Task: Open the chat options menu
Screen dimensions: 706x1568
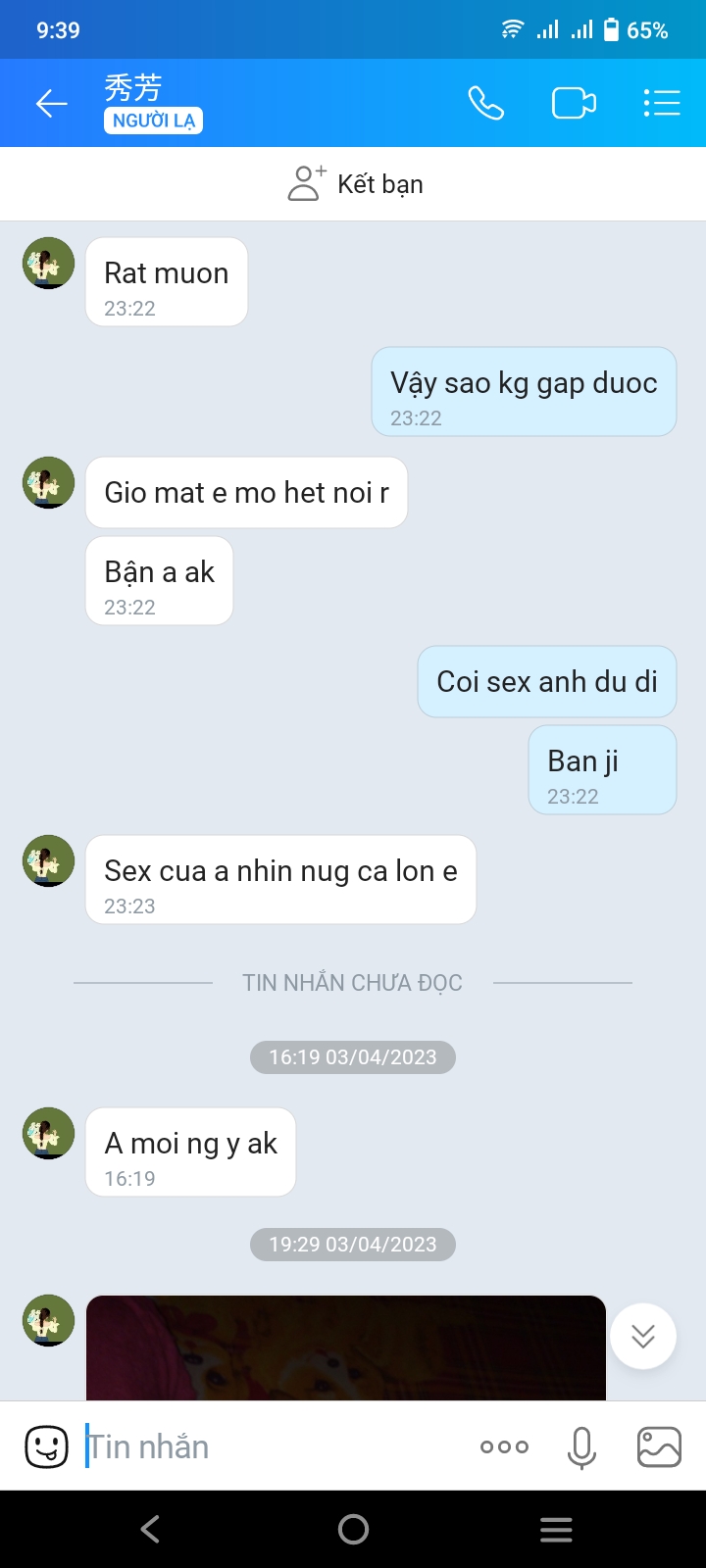Action: point(662,103)
